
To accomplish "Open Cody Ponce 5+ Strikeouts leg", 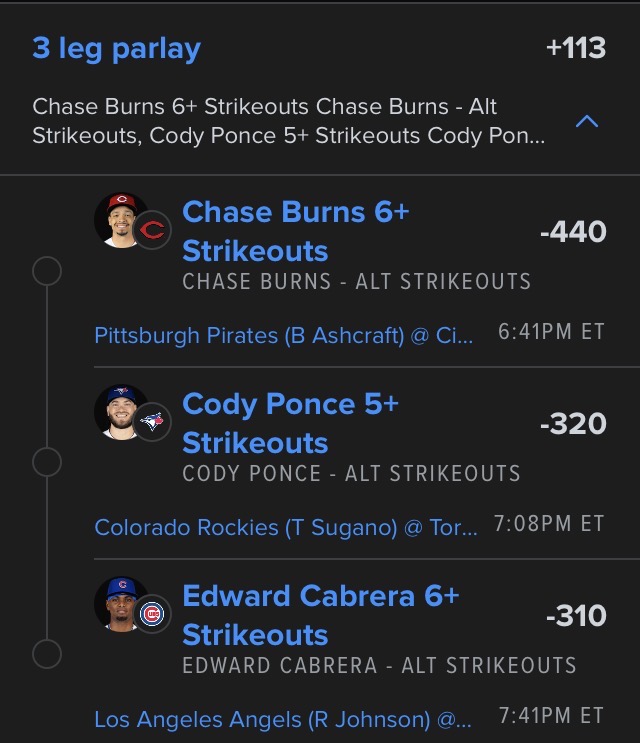I will [290, 423].
